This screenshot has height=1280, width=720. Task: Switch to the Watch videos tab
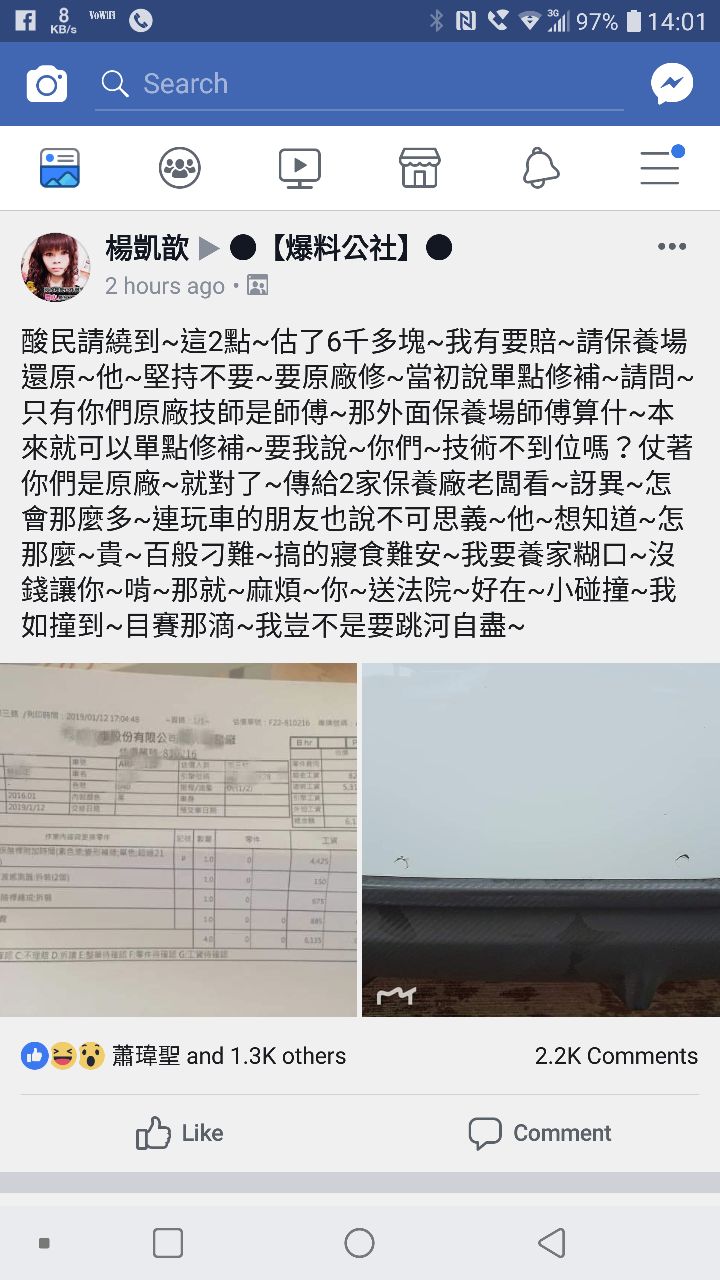click(x=300, y=168)
